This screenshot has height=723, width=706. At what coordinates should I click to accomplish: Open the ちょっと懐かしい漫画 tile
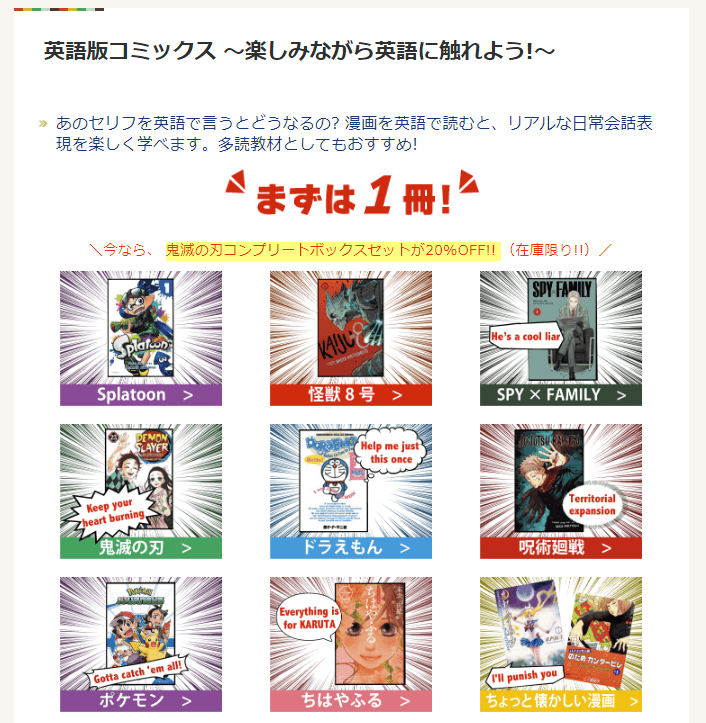pos(561,644)
